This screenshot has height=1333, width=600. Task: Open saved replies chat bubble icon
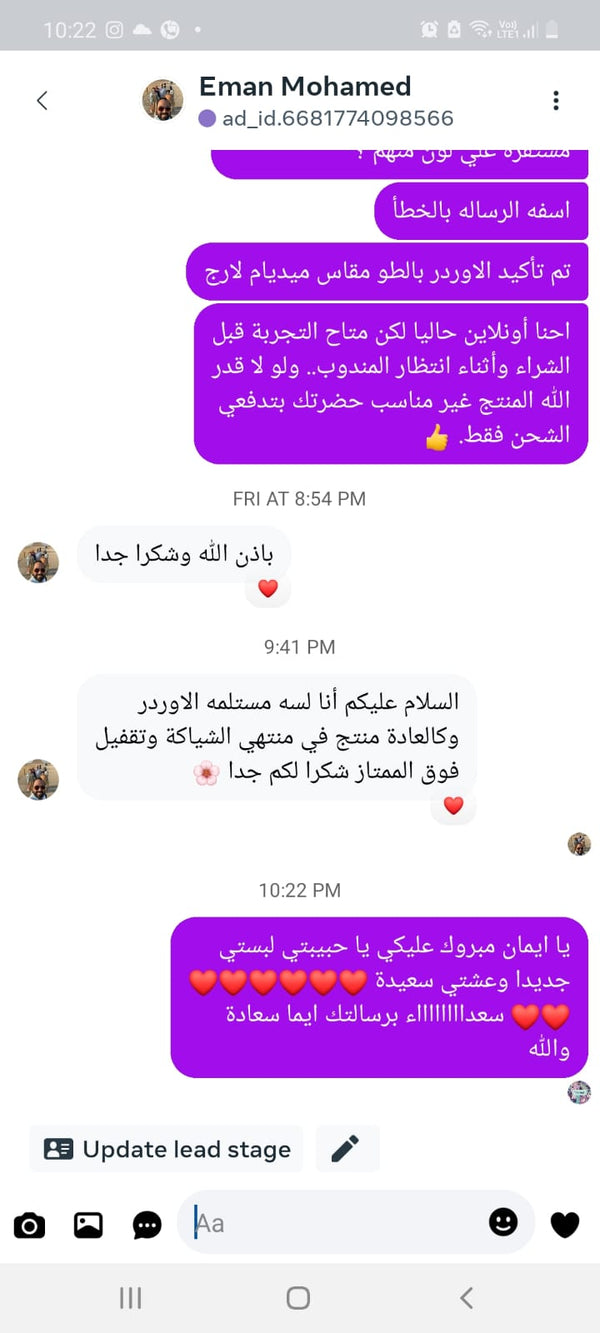tap(147, 1224)
